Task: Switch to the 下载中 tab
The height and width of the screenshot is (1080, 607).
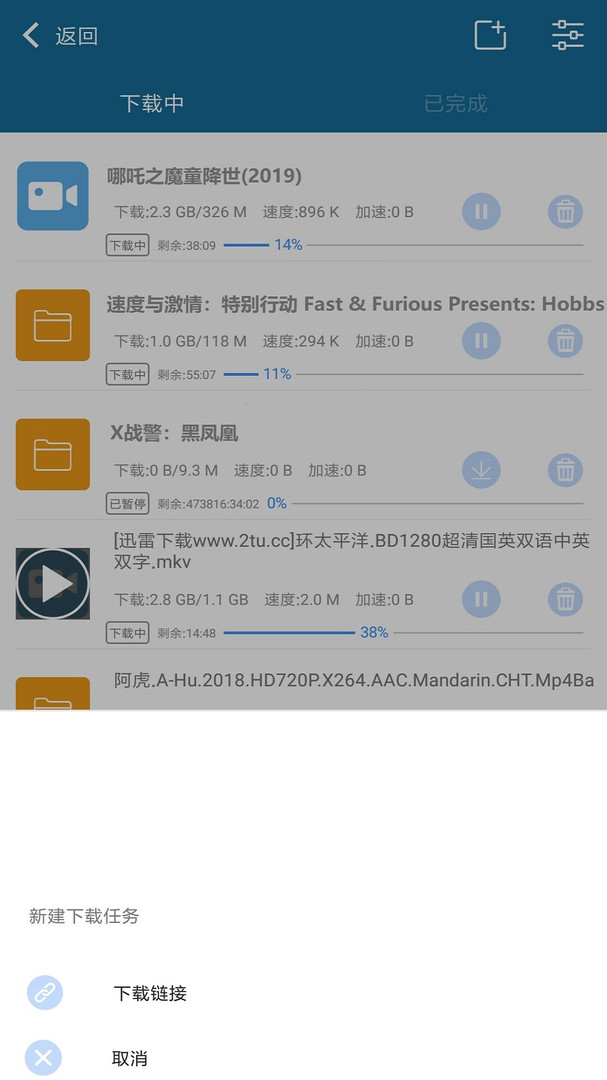Action: (152, 103)
